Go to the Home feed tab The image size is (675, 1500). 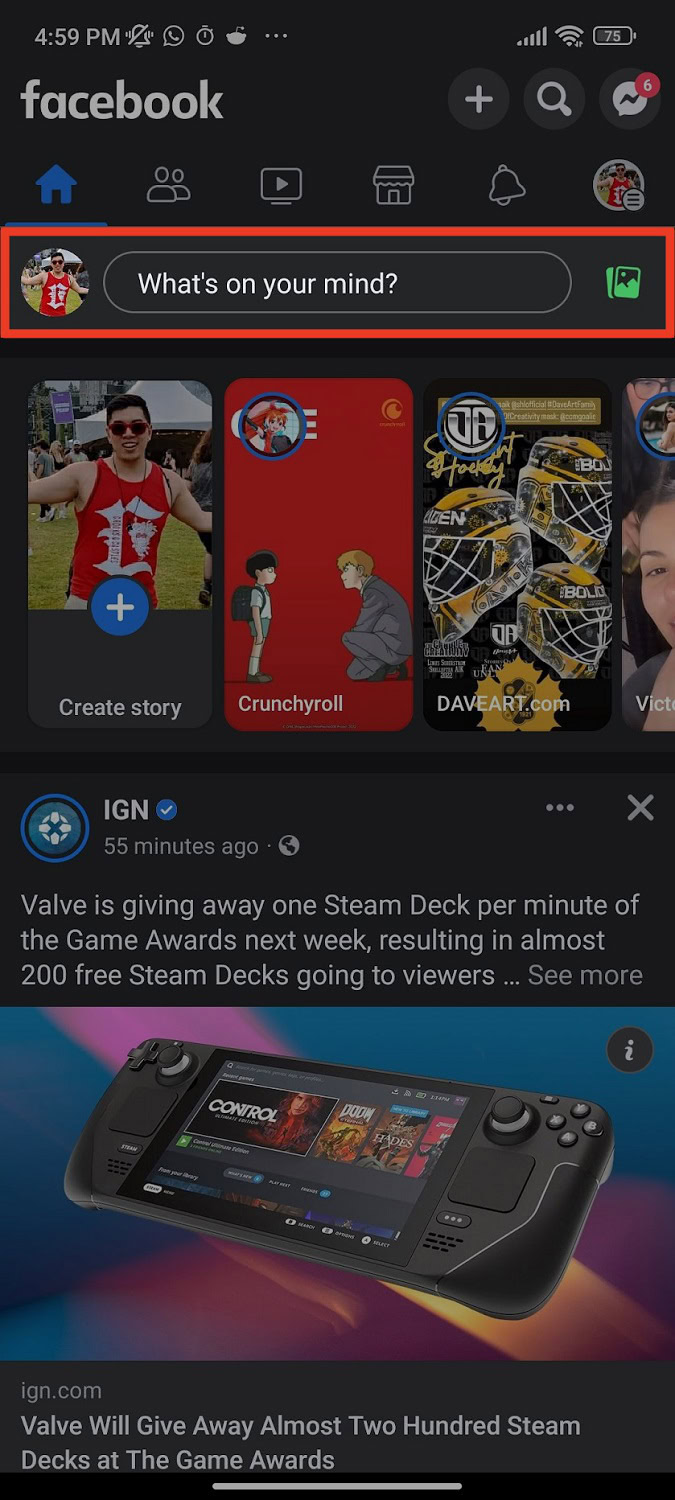click(56, 185)
